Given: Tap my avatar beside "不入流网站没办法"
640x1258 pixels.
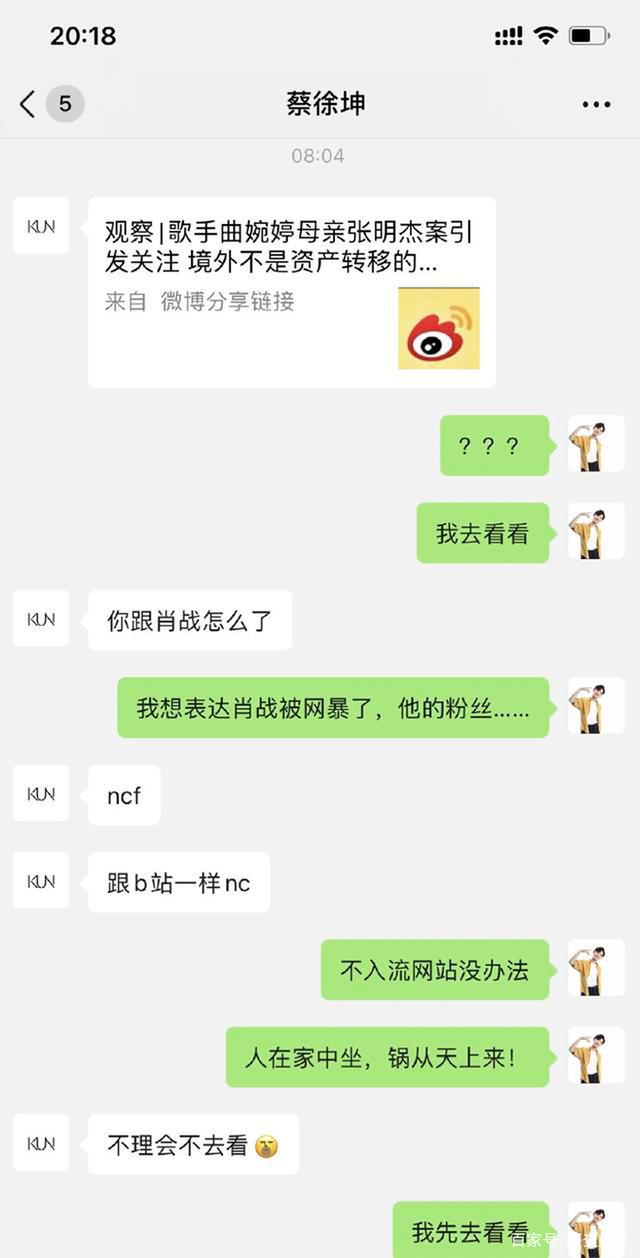Looking at the screenshot, I should tap(596, 968).
